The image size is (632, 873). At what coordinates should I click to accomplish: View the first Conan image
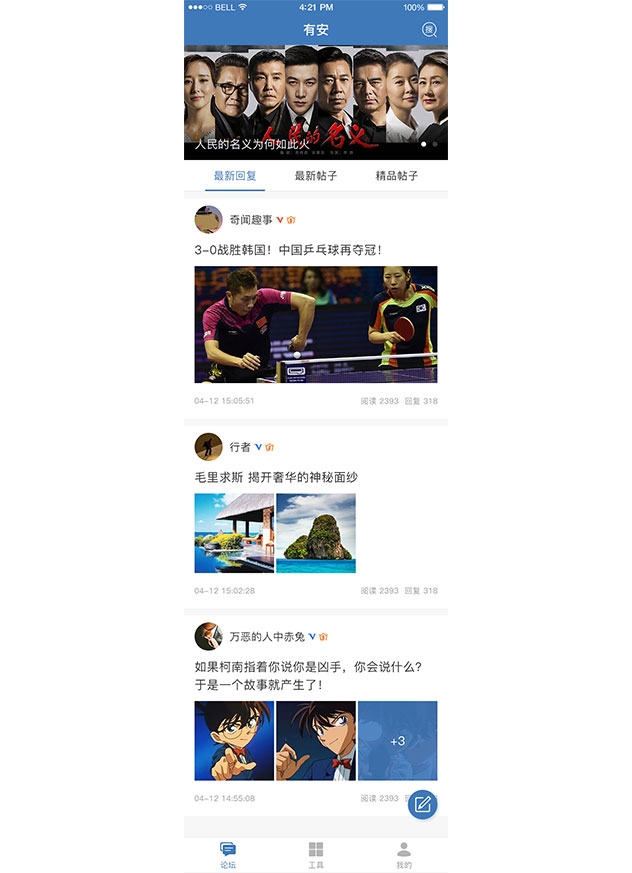click(234, 741)
